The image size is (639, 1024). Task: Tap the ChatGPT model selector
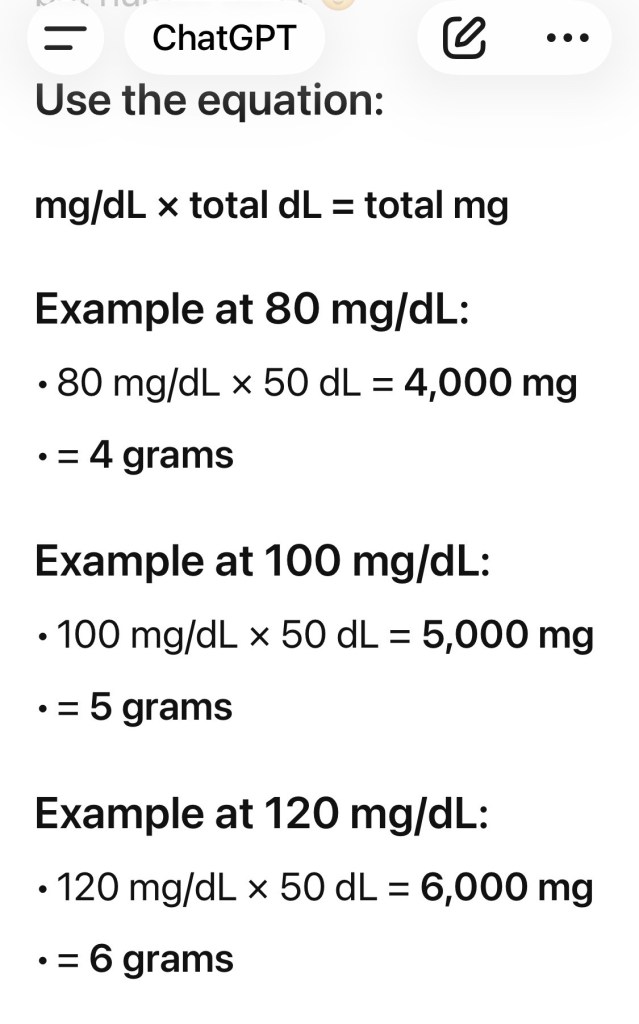224,38
